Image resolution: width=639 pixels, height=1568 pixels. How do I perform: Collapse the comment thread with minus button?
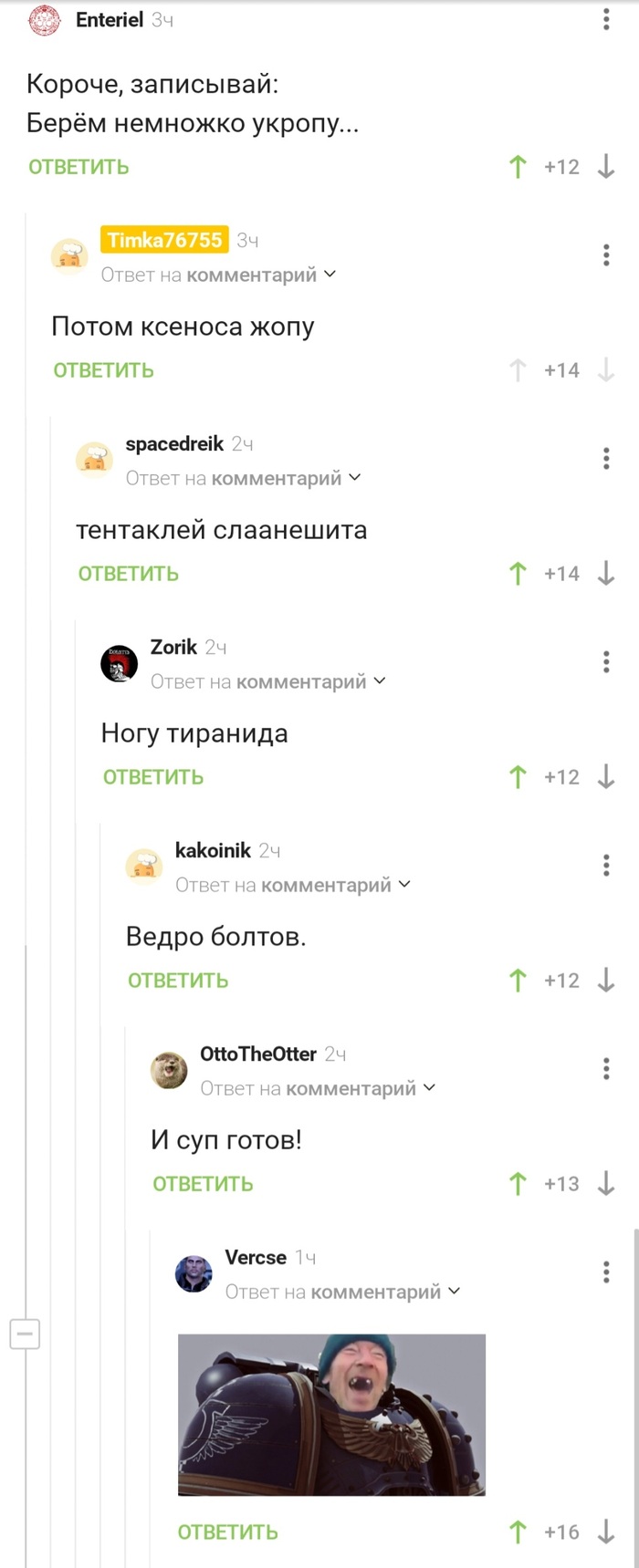[x=25, y=1335]
